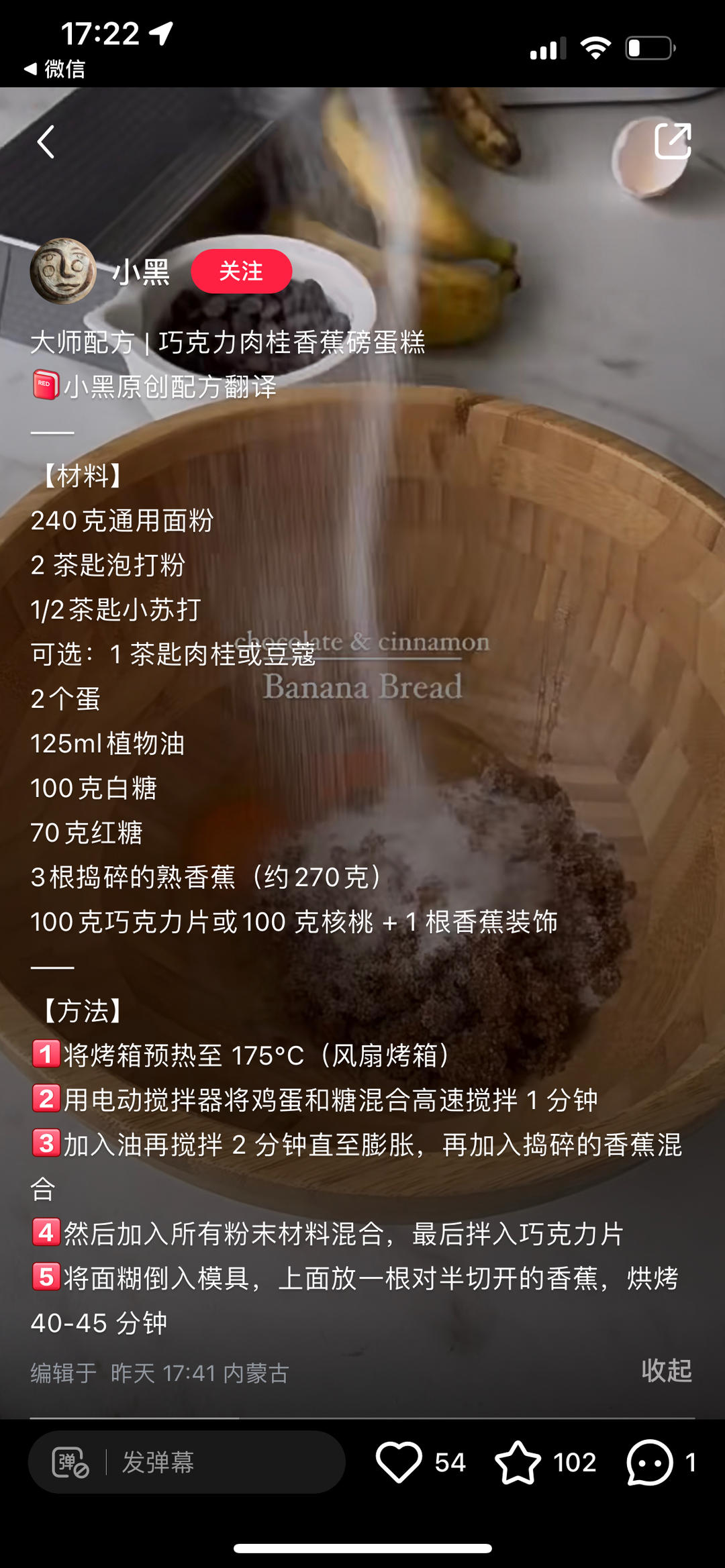The width and height of the screenshot is (725, 1568).
Task: Tap the back arrow chevron
Action: pyautogui.click(x=47, y=143)
